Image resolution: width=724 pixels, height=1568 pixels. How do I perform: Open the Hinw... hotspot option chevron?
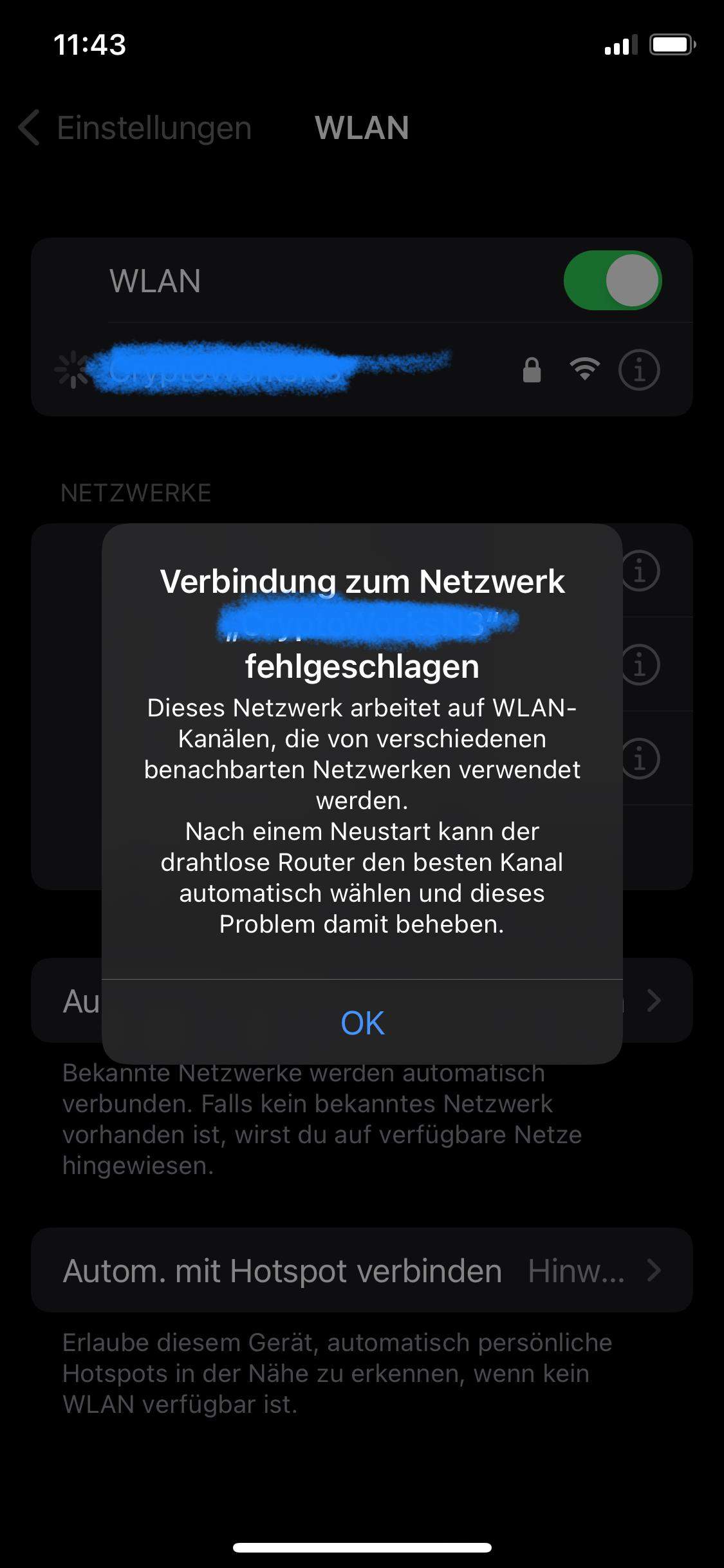[x=654, y=1270]
